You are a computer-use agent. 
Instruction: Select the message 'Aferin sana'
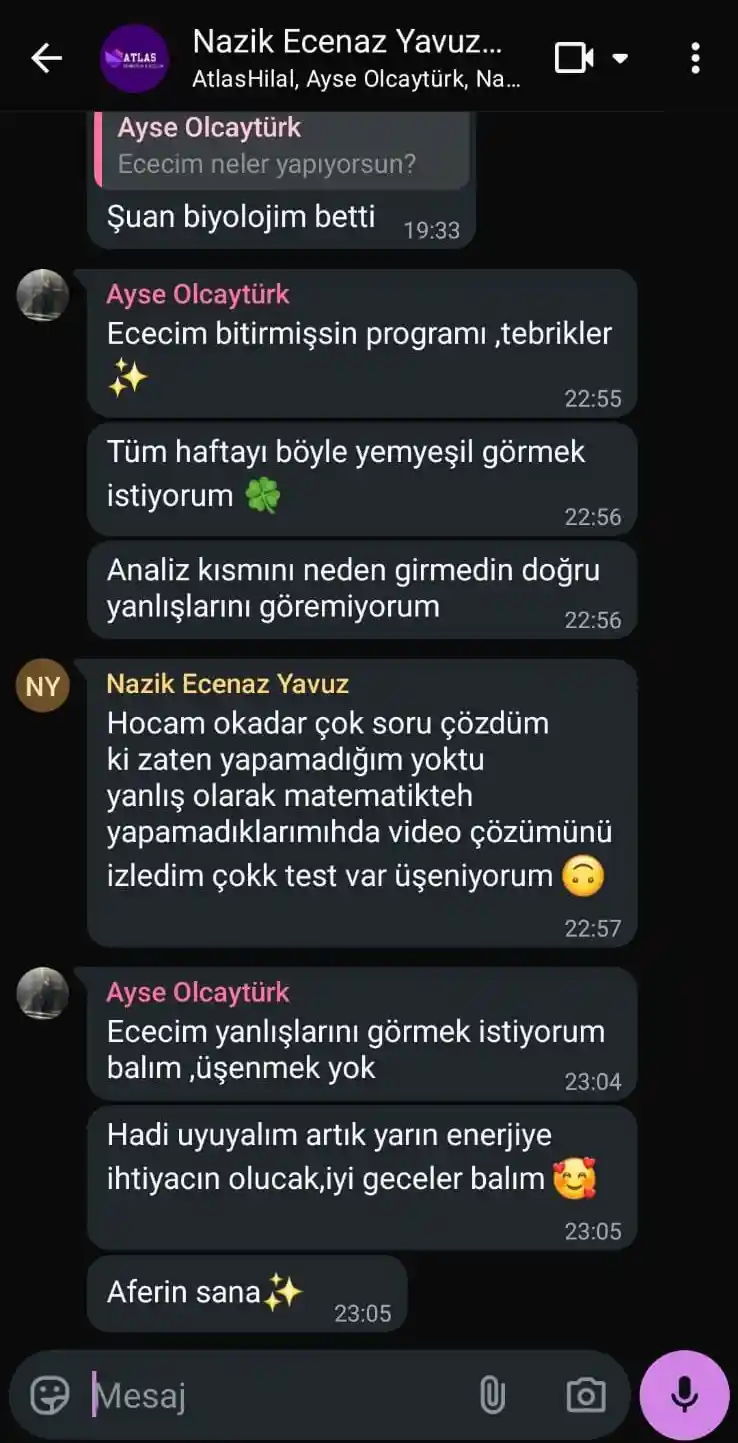pos(245,1292)
